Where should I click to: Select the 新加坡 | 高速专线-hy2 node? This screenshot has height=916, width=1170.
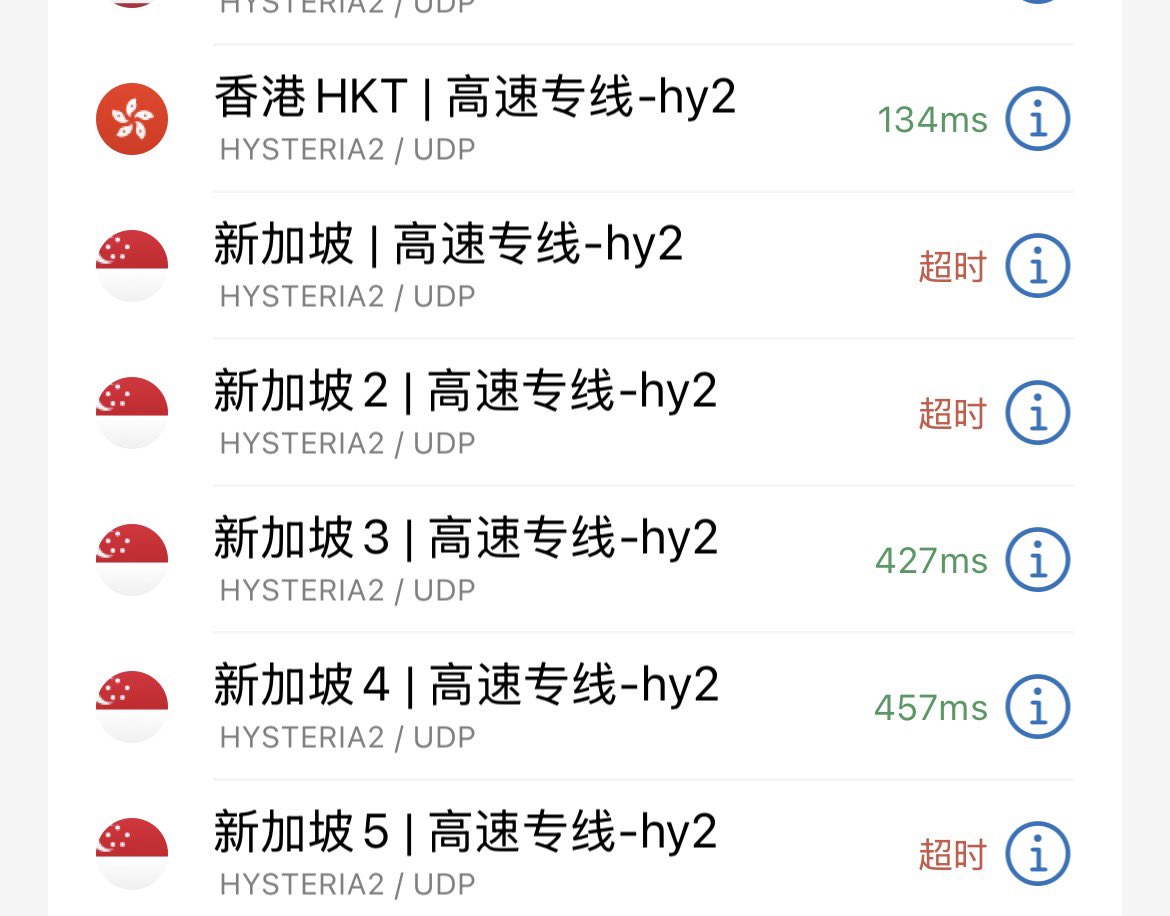pyautogui.click(x=584, y=266)
